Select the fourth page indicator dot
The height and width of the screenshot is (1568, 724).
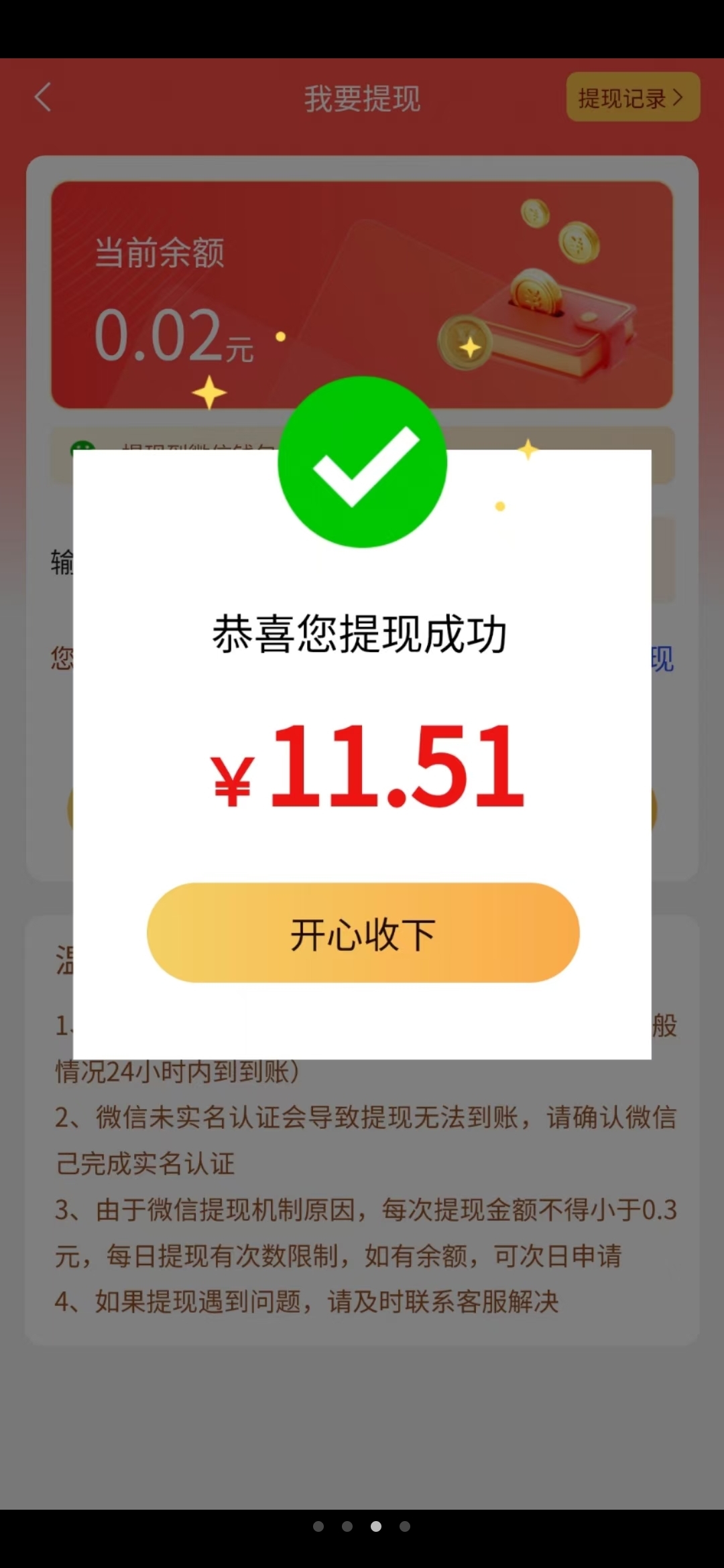405,1526
